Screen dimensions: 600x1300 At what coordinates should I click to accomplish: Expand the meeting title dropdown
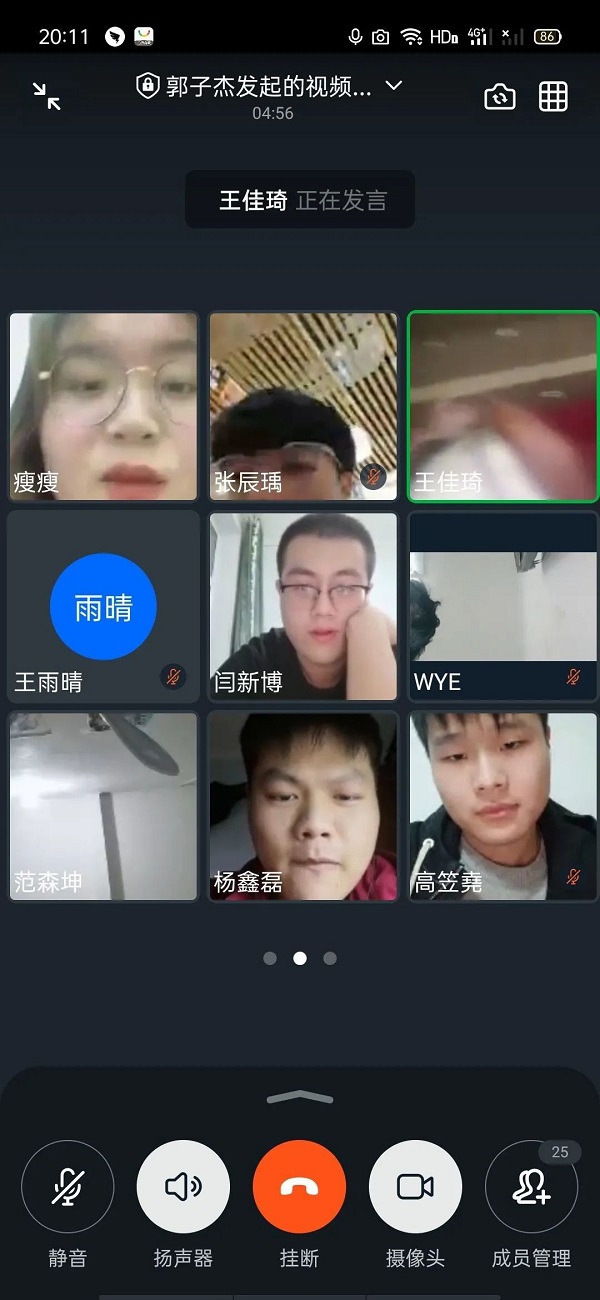pyautogui.click(x=394, y=86)
